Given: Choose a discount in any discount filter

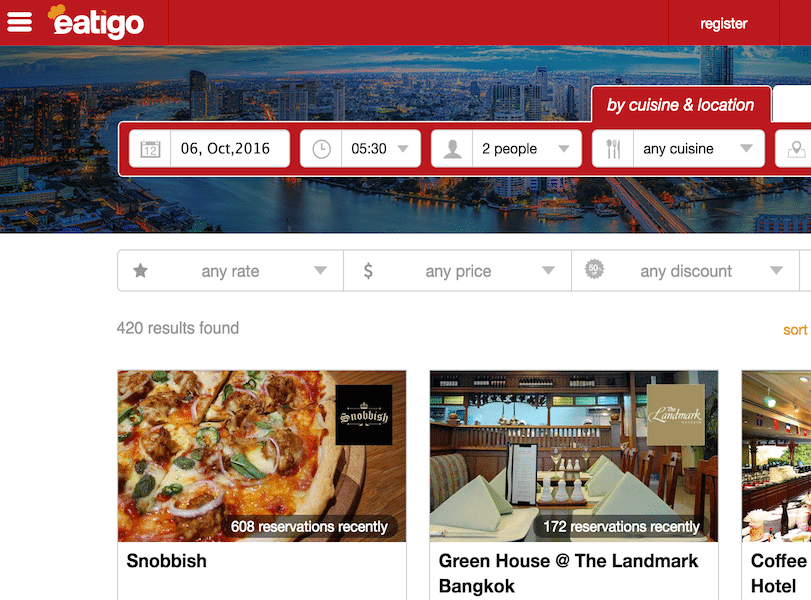Looking at the screenshot, I should (x=686, y=271).
